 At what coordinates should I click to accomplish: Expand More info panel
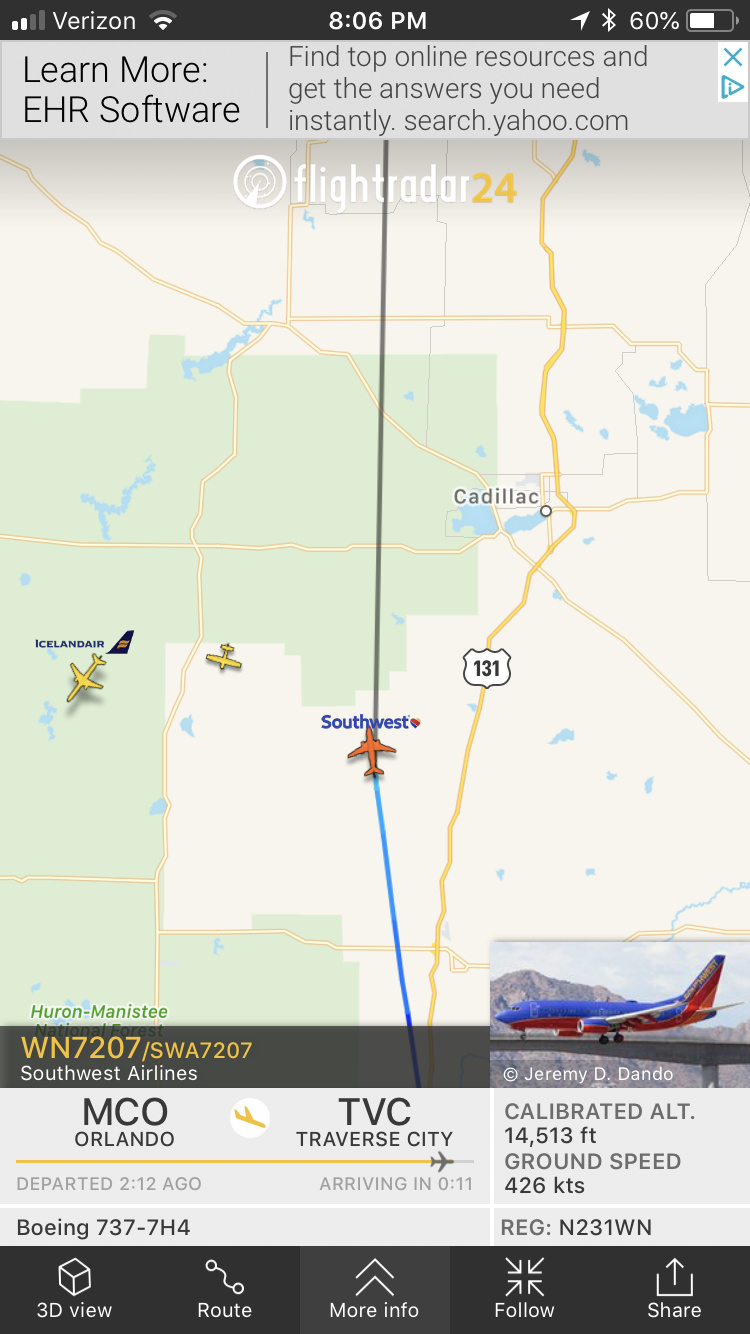click(x=375, y=1289)
